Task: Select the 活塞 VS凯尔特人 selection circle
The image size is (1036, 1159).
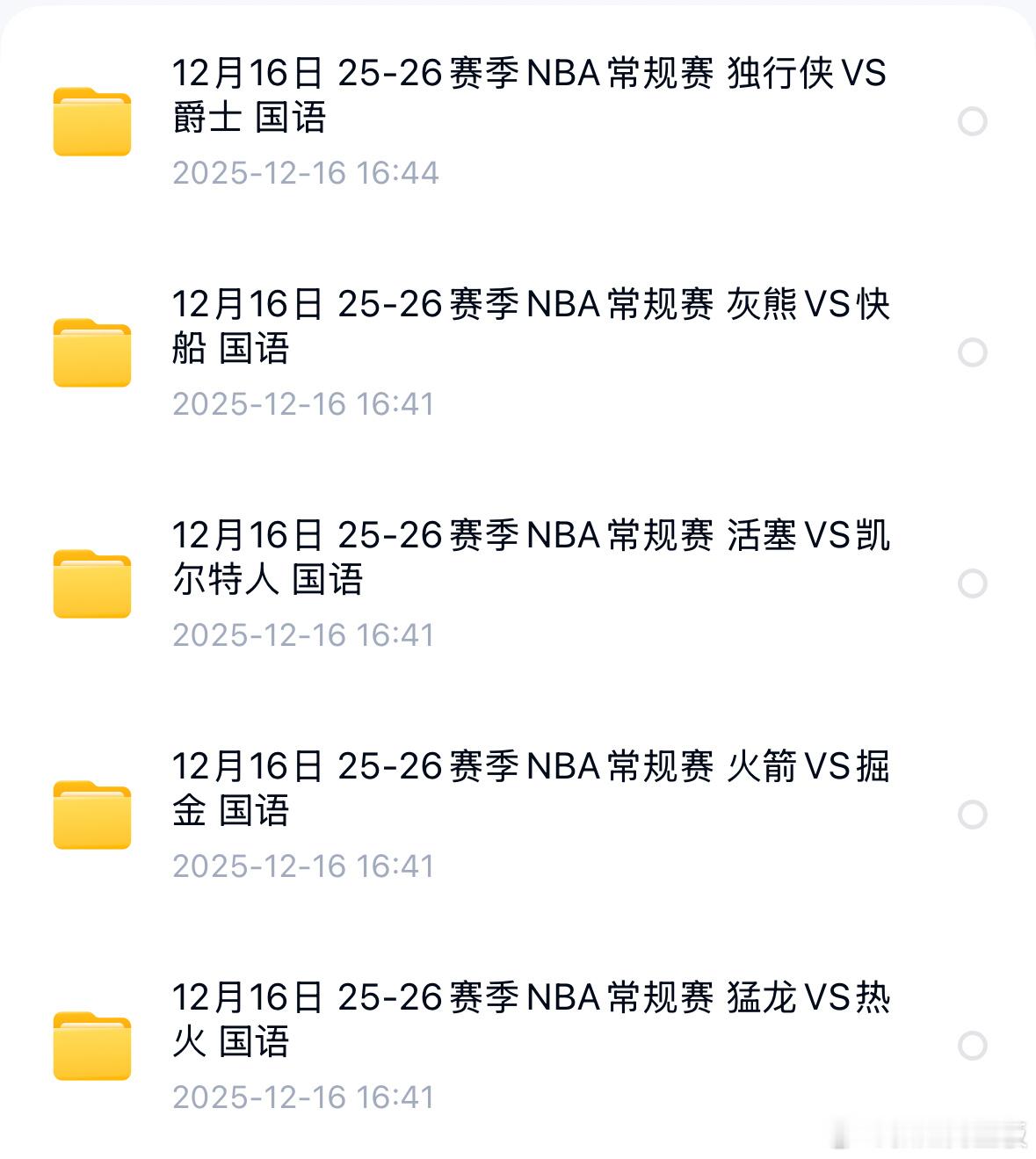Action: [x=972, y=583]
